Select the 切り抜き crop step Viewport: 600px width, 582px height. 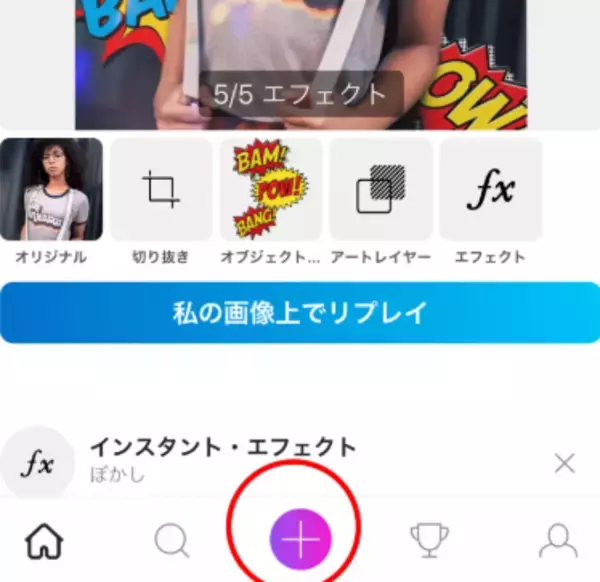(x=161, y=190)
